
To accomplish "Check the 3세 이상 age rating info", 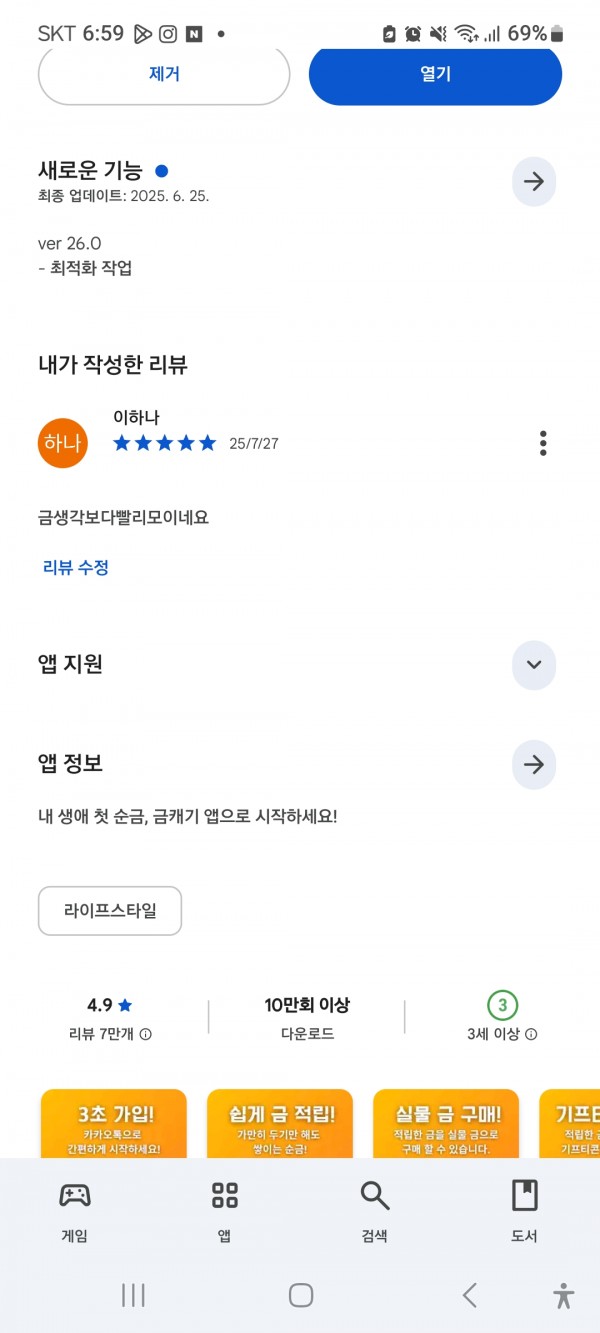I will tap(502, 1034).
